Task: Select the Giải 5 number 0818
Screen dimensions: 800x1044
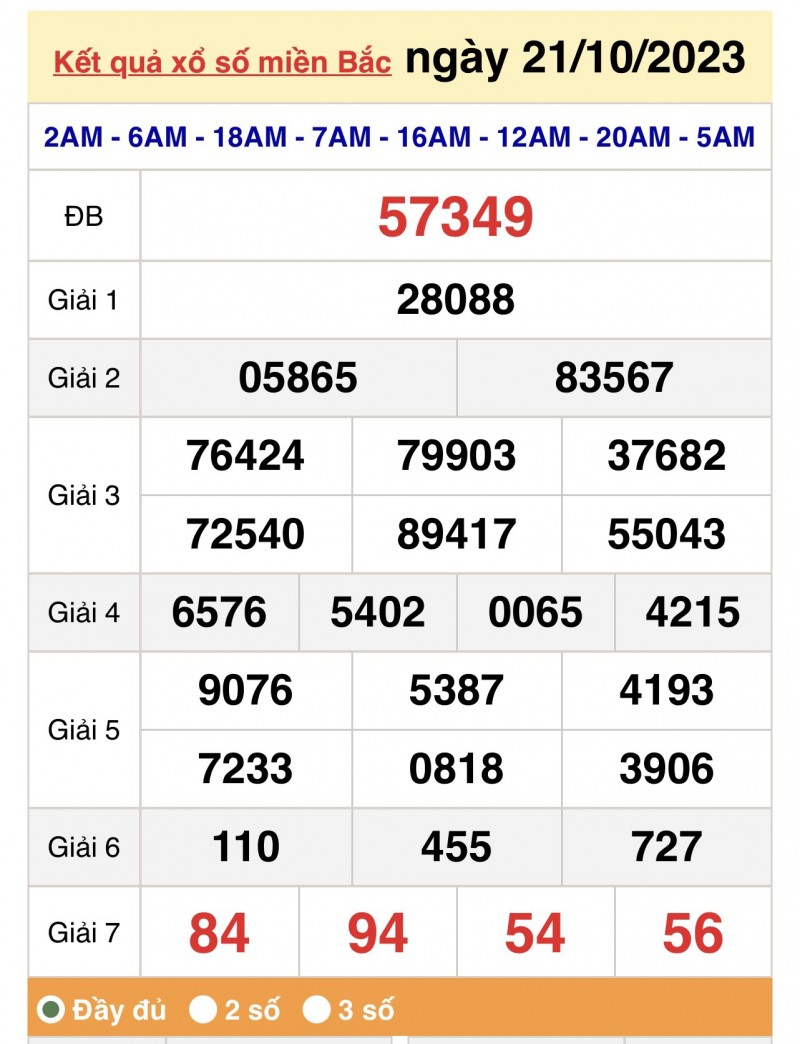Action: tap(456, 769)
